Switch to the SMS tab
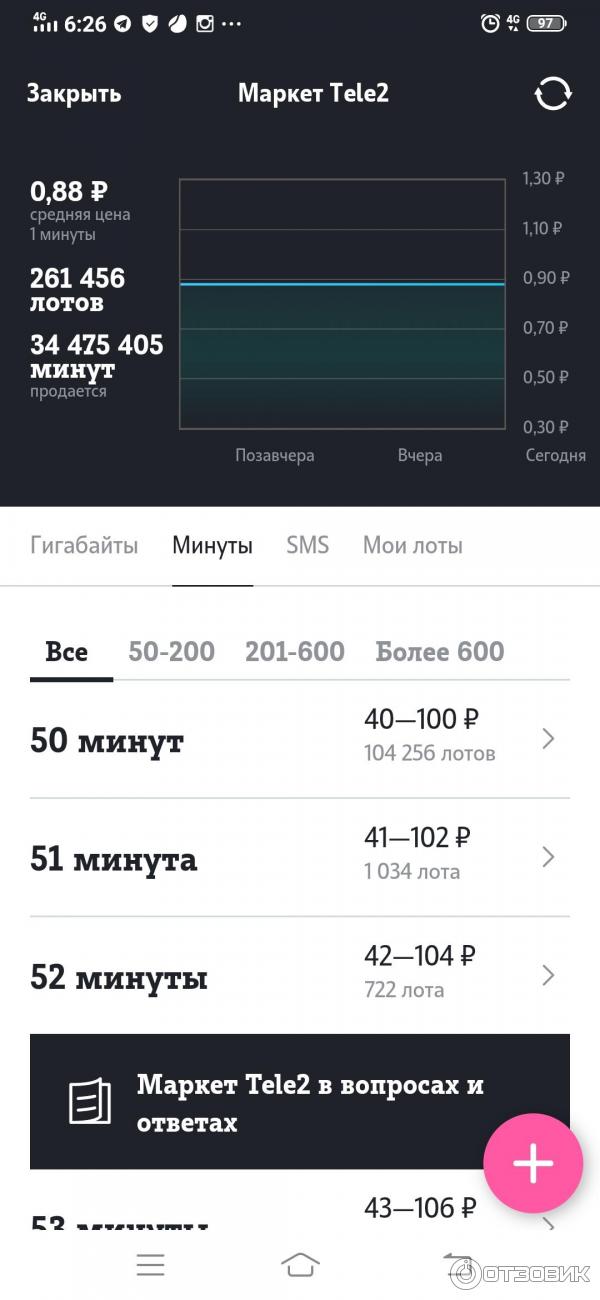600x1300 pixels. click(x=307, y=546)
